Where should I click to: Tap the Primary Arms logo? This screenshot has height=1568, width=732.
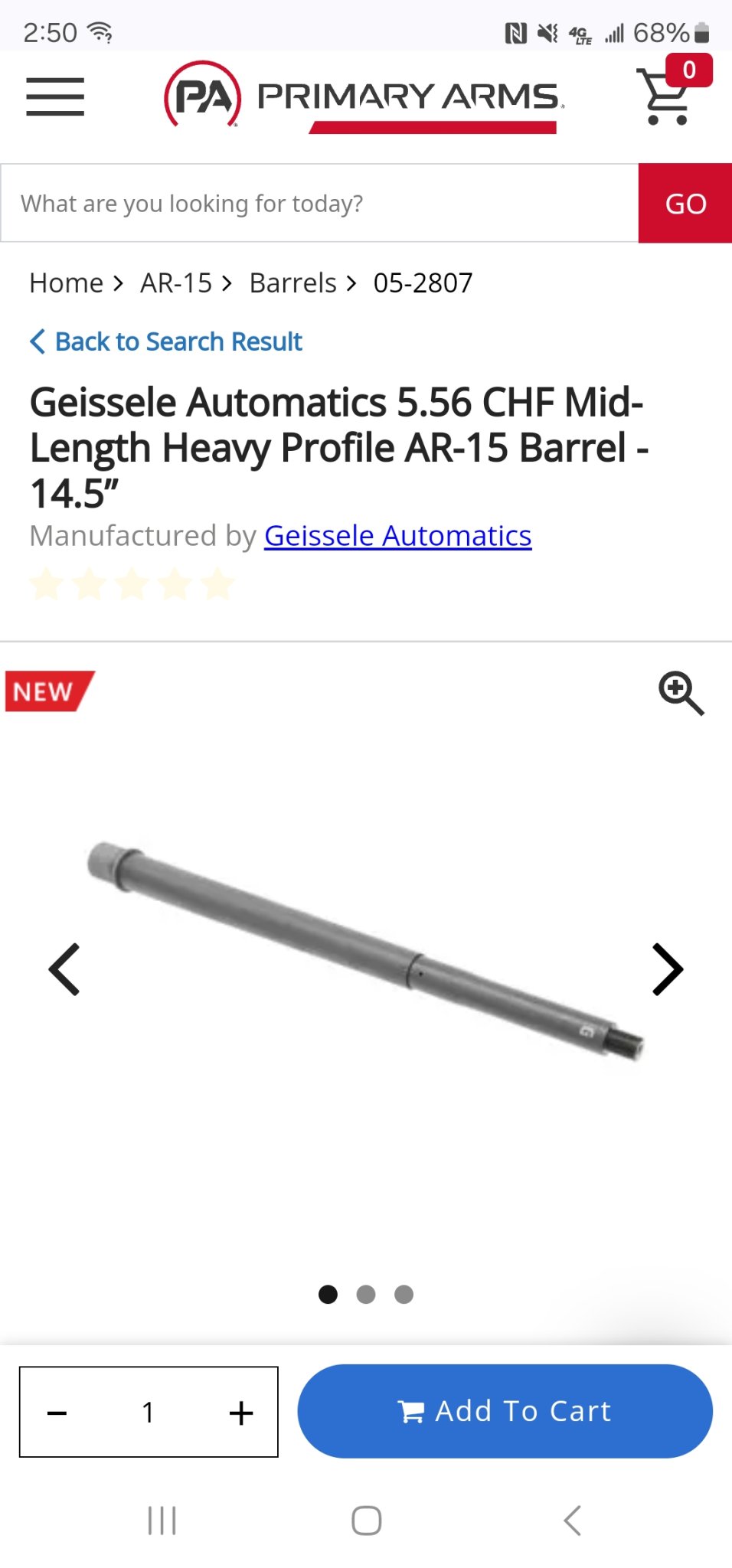click(x=364, y=98)
